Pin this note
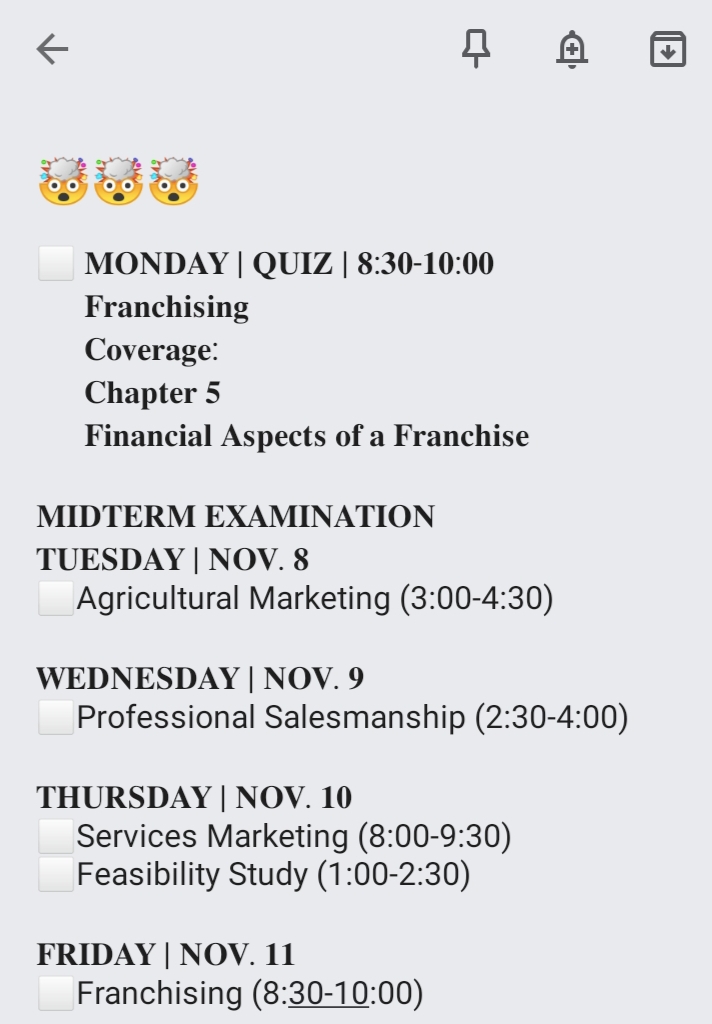This screenshot has width=712, height=1024. [476, 49]
